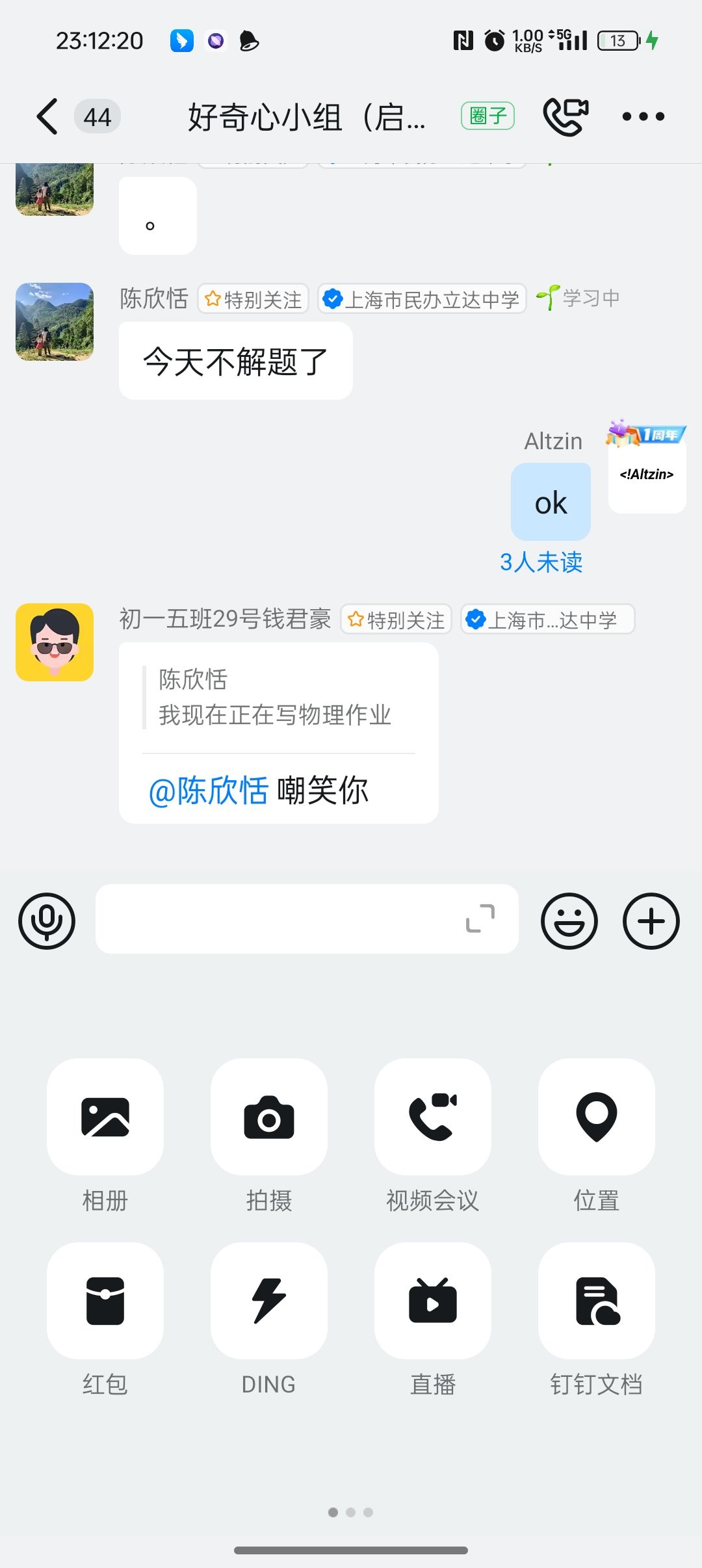Screen dimensions: 702x1568
Task: Tap the quoted 陈欣恬 message
Action: click(x=274, y=698)
